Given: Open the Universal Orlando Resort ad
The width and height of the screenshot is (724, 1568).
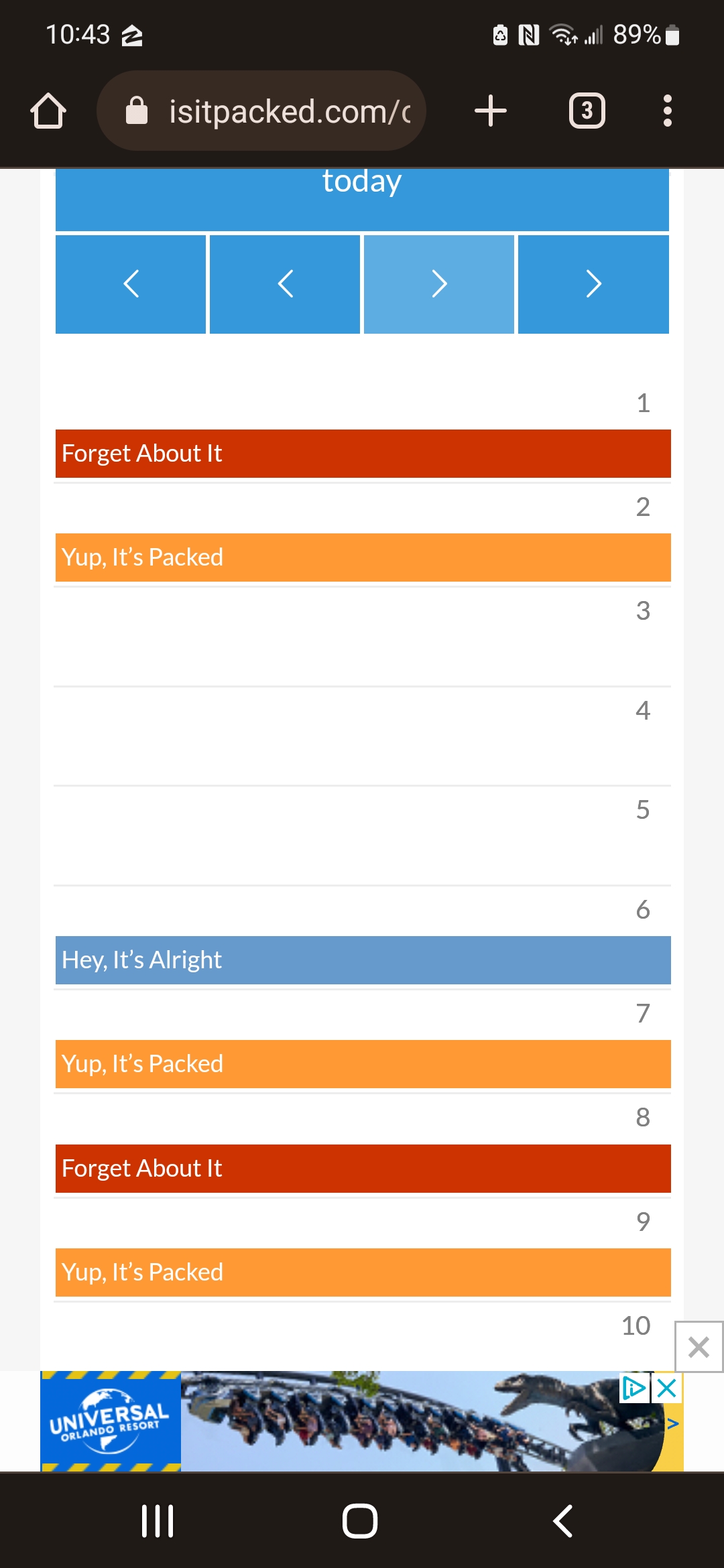Looking at the screenshot, I should (362, 1421).
